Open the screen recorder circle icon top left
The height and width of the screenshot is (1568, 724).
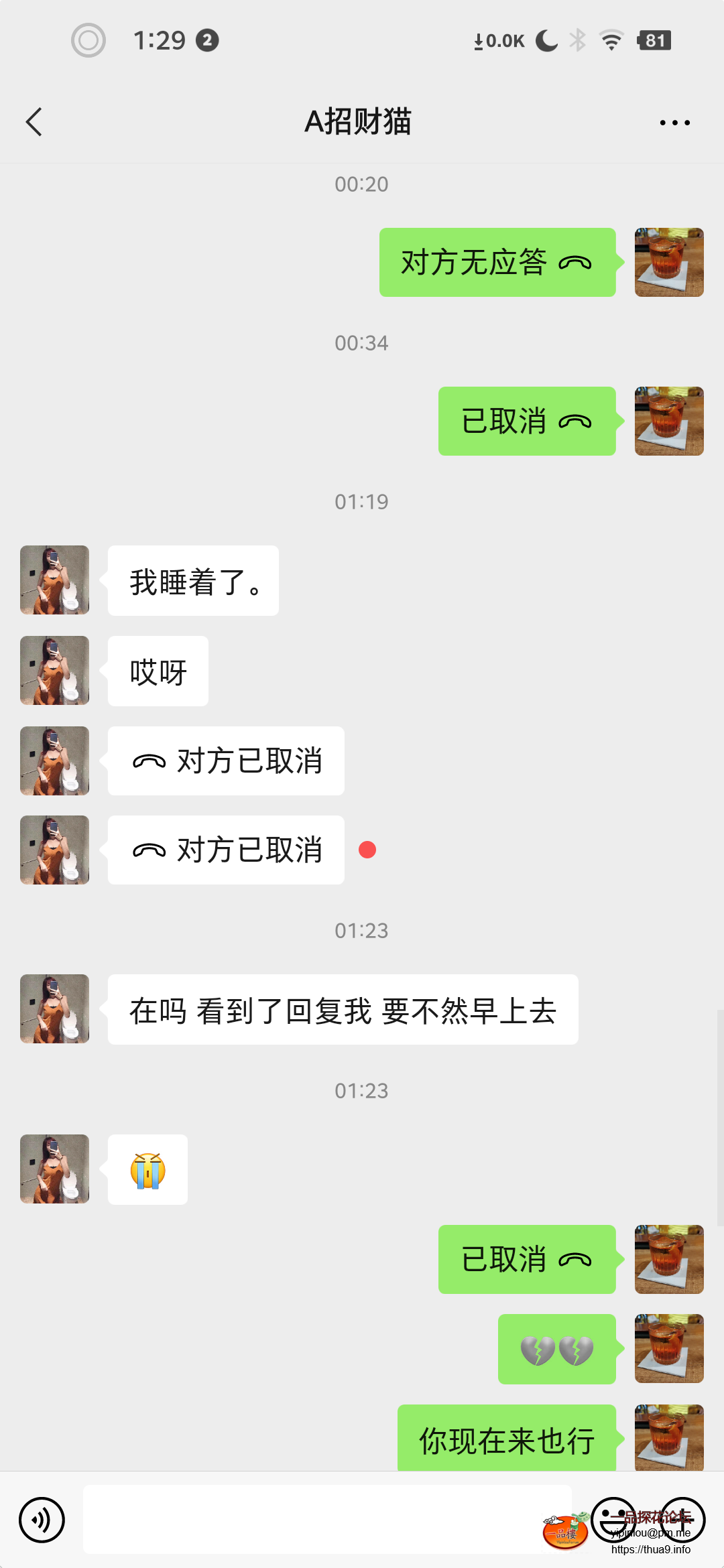click(x=88, y=40)
